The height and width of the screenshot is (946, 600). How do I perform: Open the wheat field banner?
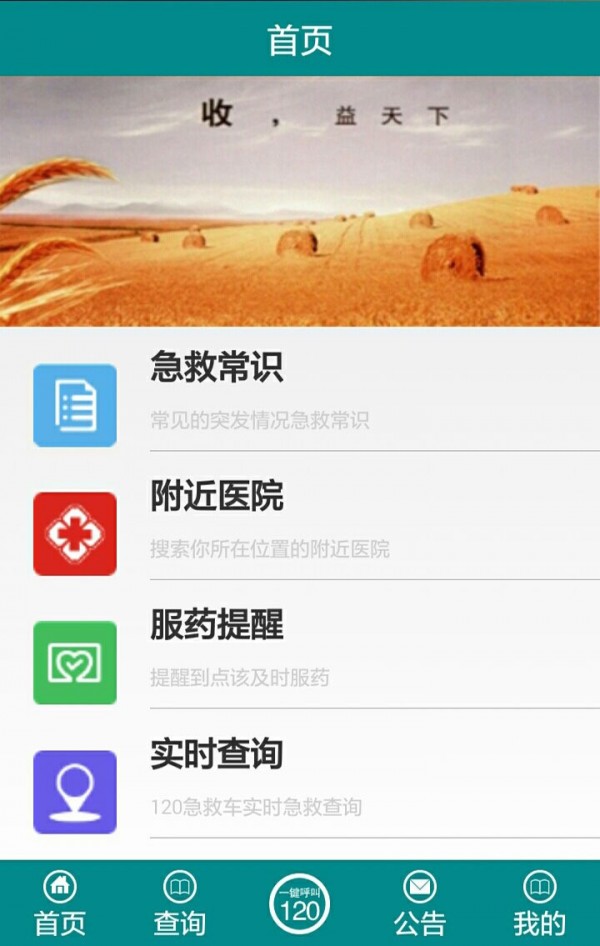coord(300,201)
